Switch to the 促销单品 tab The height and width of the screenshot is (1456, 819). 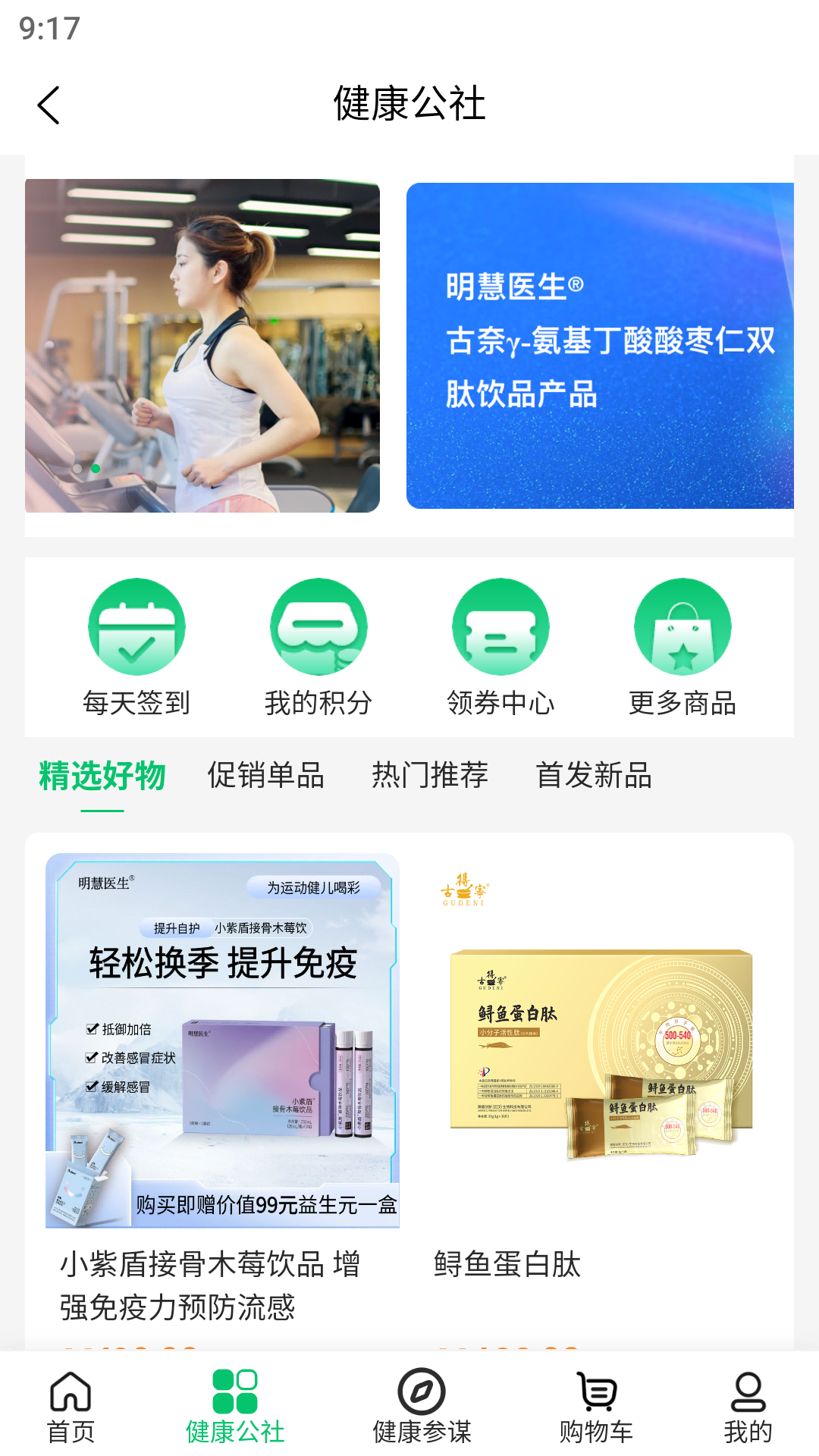click(x=266, y=776)
